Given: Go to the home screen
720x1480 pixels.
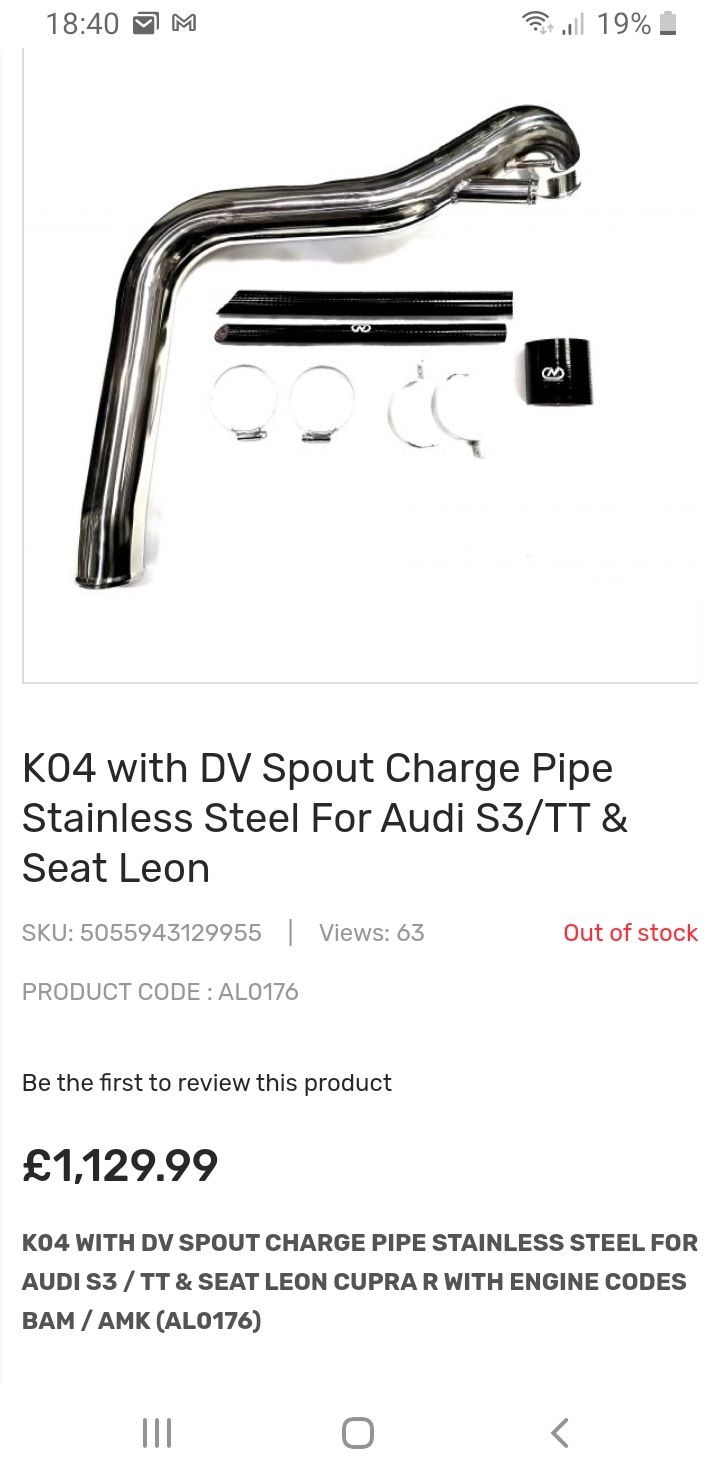Looking at the screenshot, I should pyautogui.click(x=358, y=1432).
